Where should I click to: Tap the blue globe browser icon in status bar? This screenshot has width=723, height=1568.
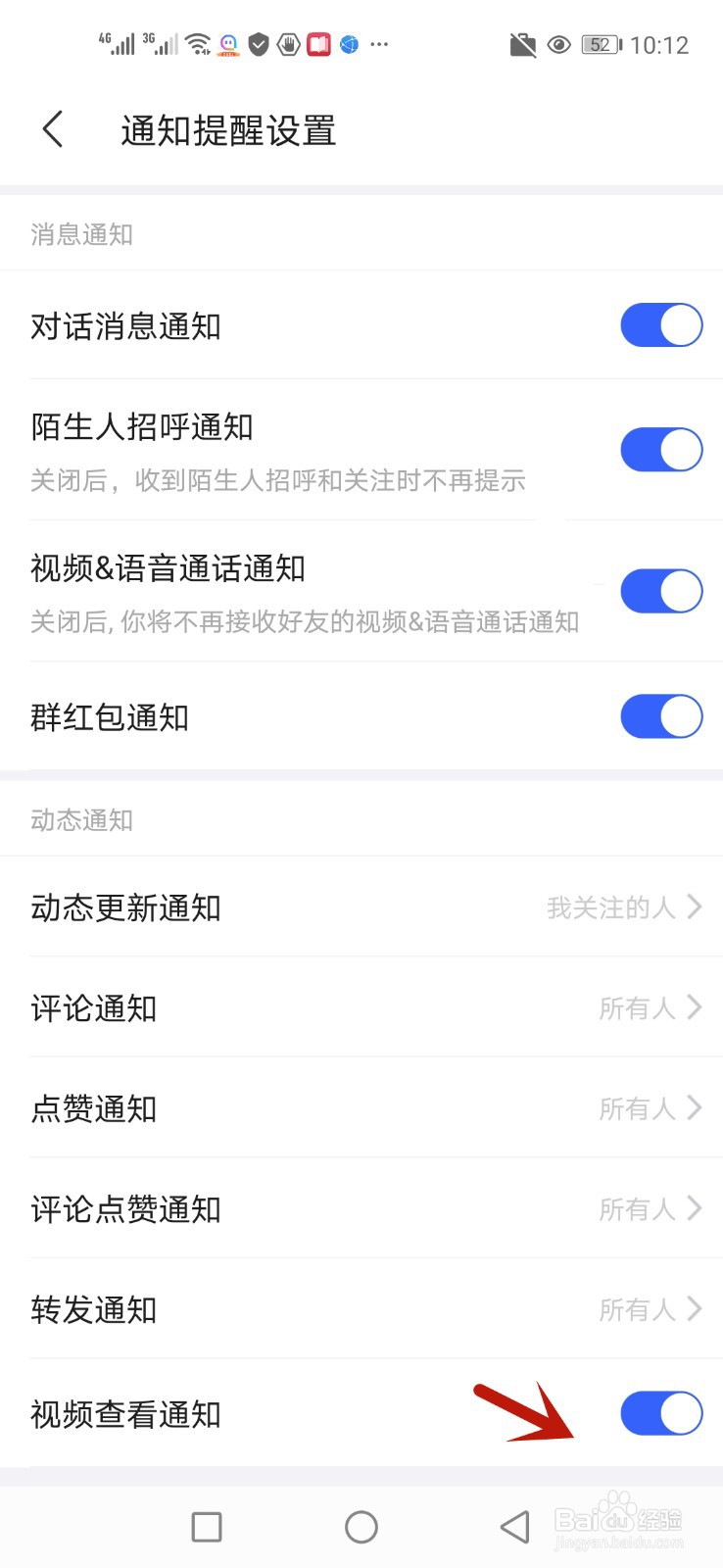(x=349, y=44)
